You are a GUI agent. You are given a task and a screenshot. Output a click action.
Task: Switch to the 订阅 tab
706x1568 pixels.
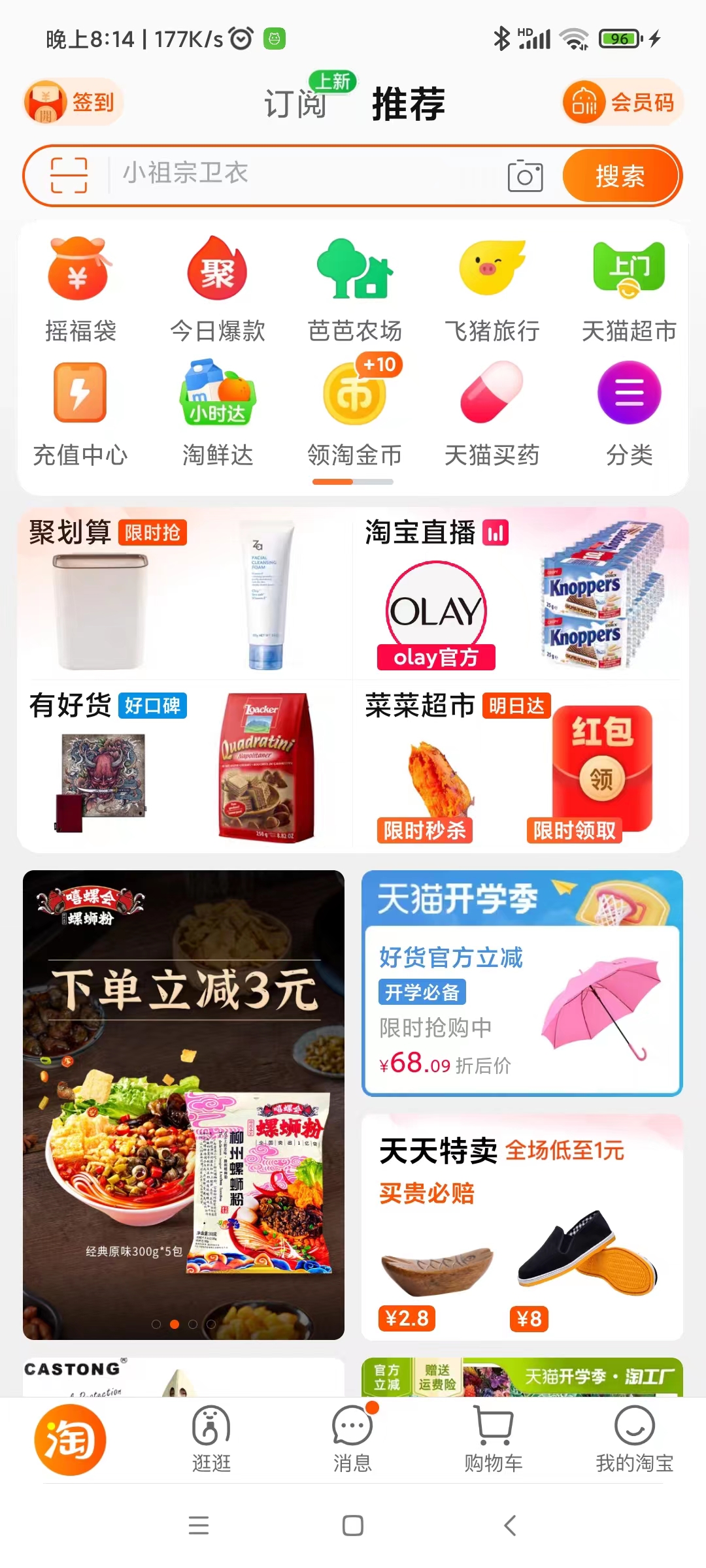point(295,104)
